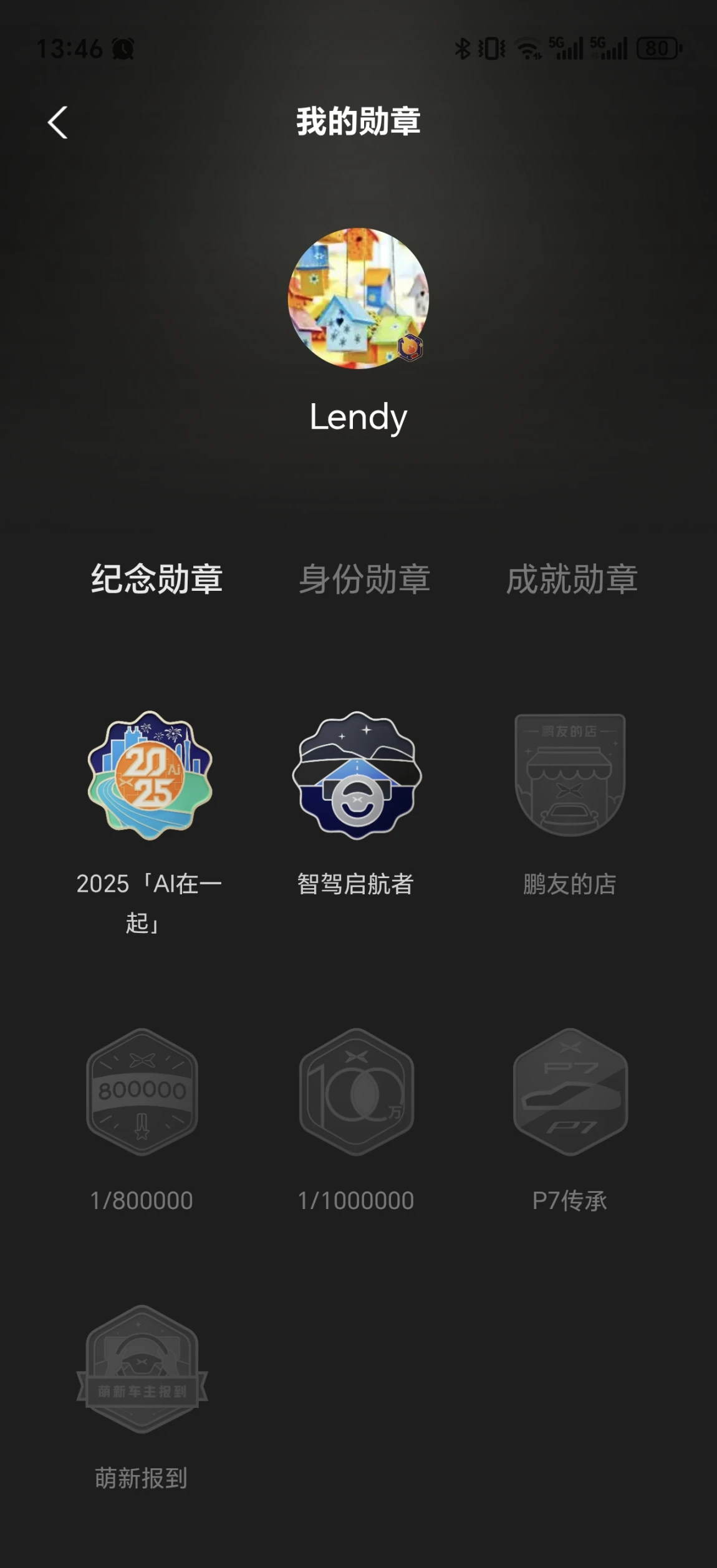This screenshot has height=1568, width=717.
Task: Select the 1/800000 badge
Action: click(142, 1091)
